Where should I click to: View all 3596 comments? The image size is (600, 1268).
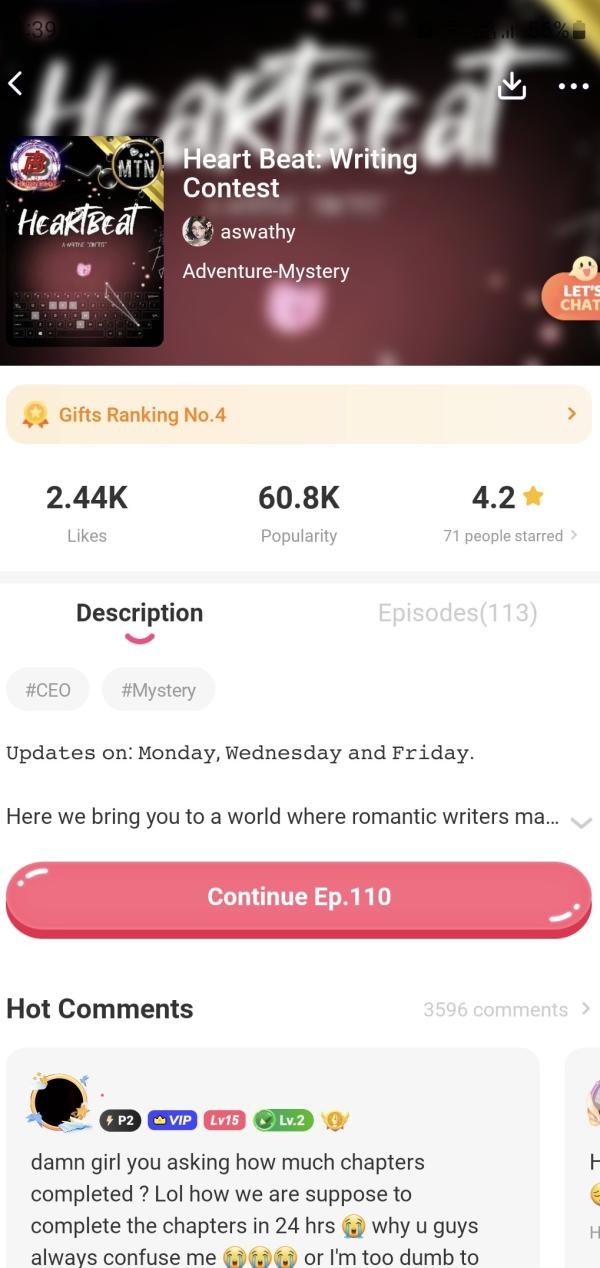pos(507,1009)
